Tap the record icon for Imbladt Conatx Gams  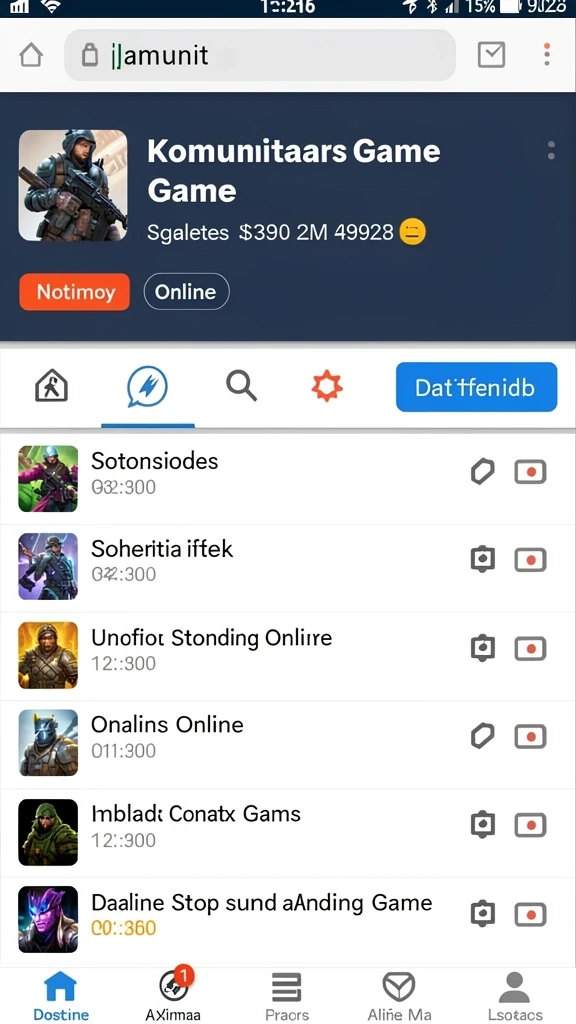[x=530, y=825]
